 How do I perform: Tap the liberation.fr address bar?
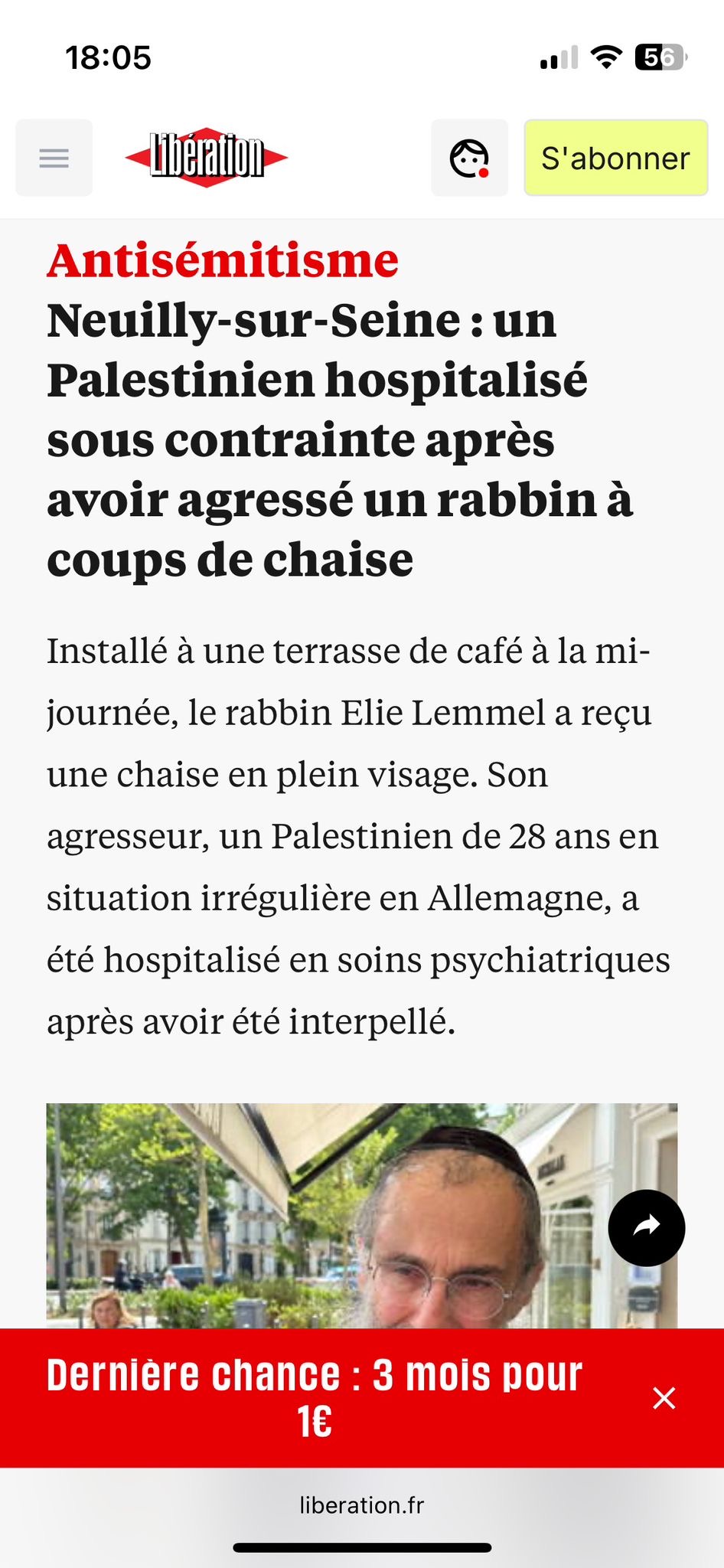point(361,1505)
